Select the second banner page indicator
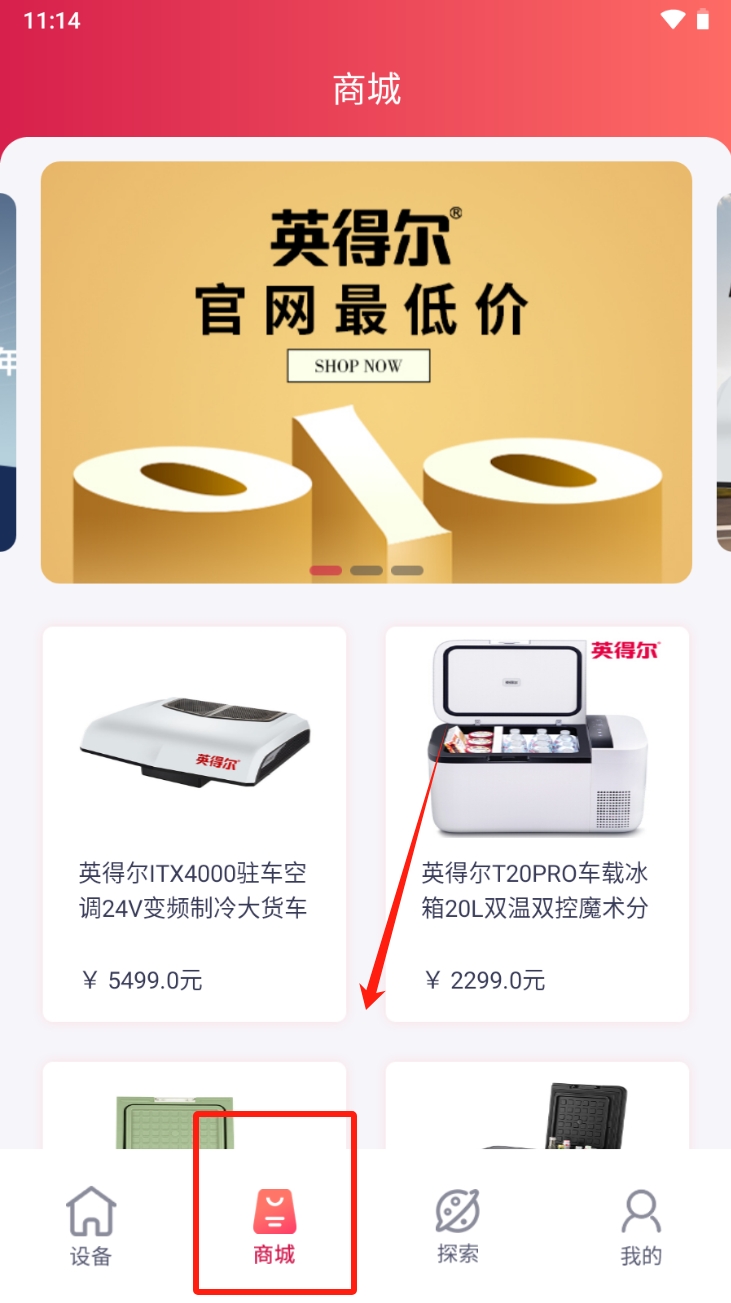 [x=366, y=570]
